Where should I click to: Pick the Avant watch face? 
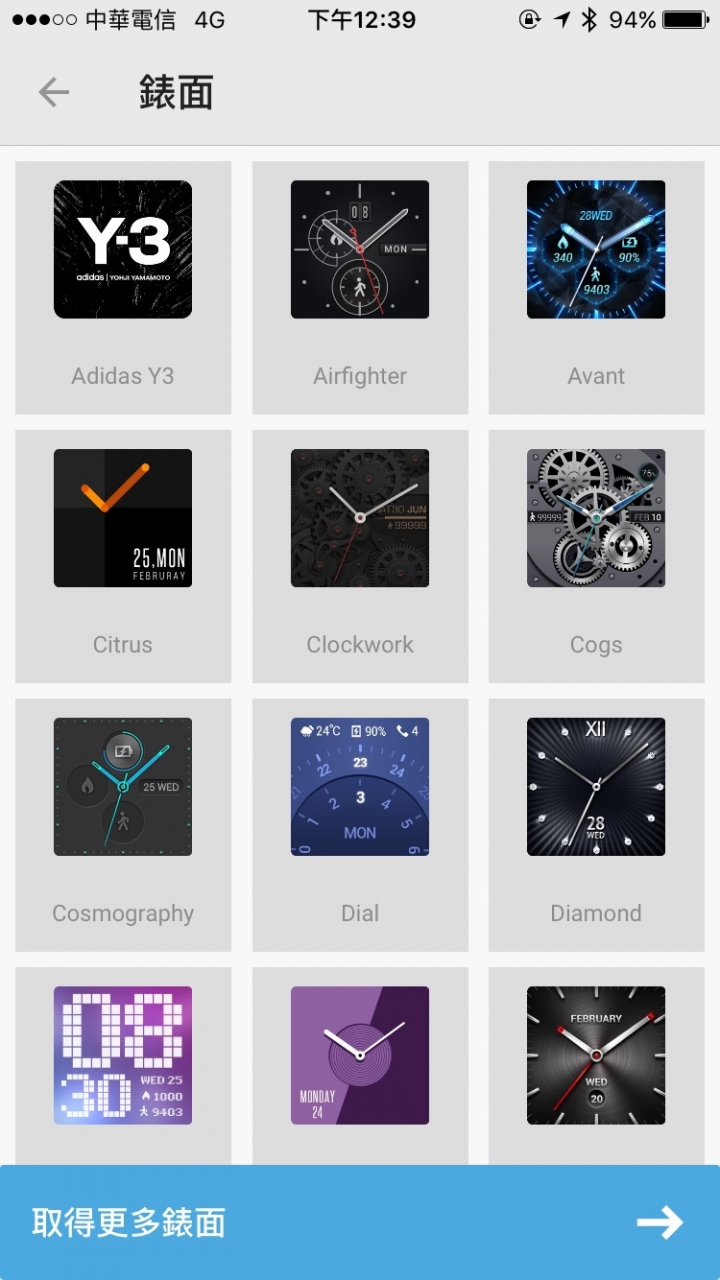(596, 250)
